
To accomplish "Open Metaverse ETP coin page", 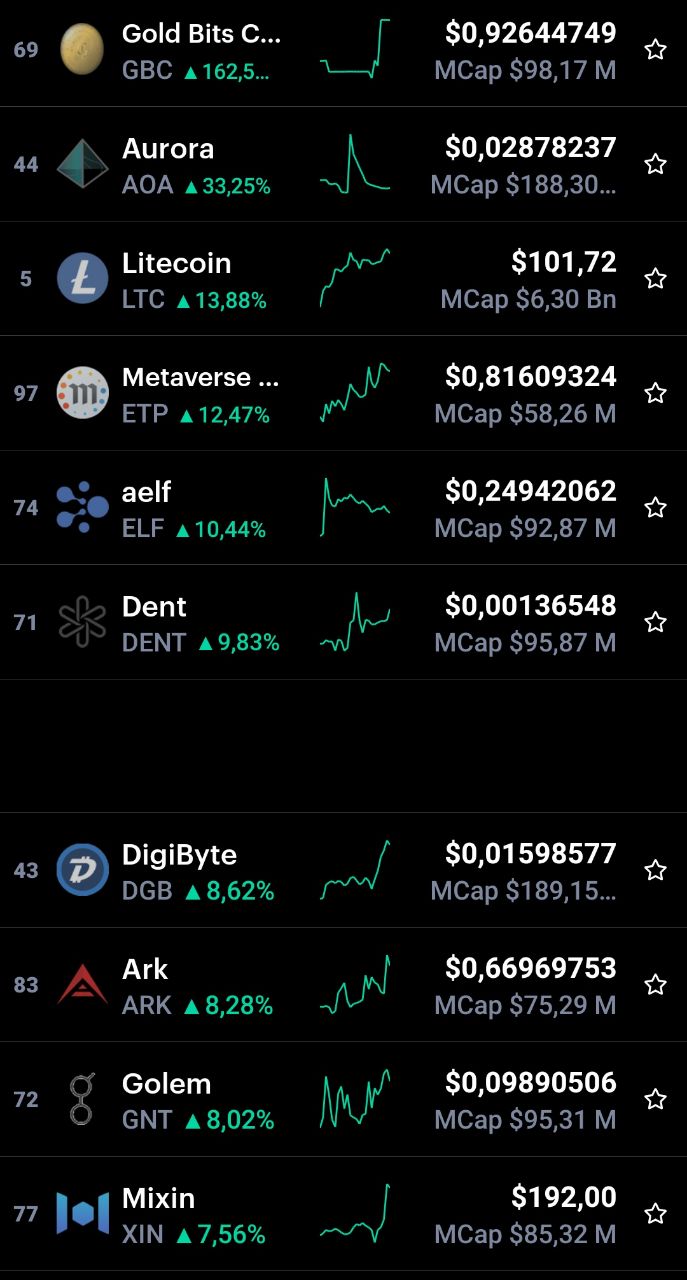I will coord(343,393).
